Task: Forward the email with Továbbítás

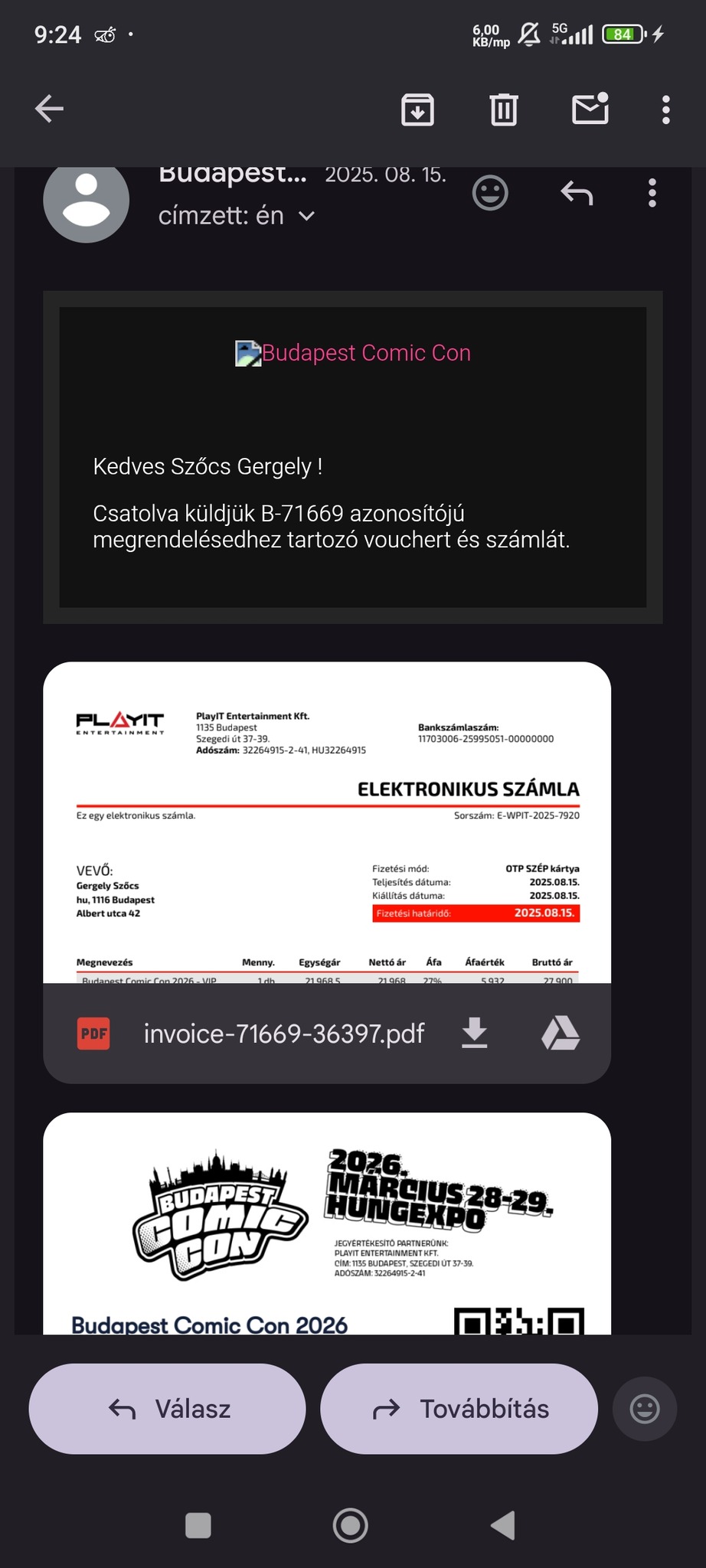Action: tap(459, 1409)
